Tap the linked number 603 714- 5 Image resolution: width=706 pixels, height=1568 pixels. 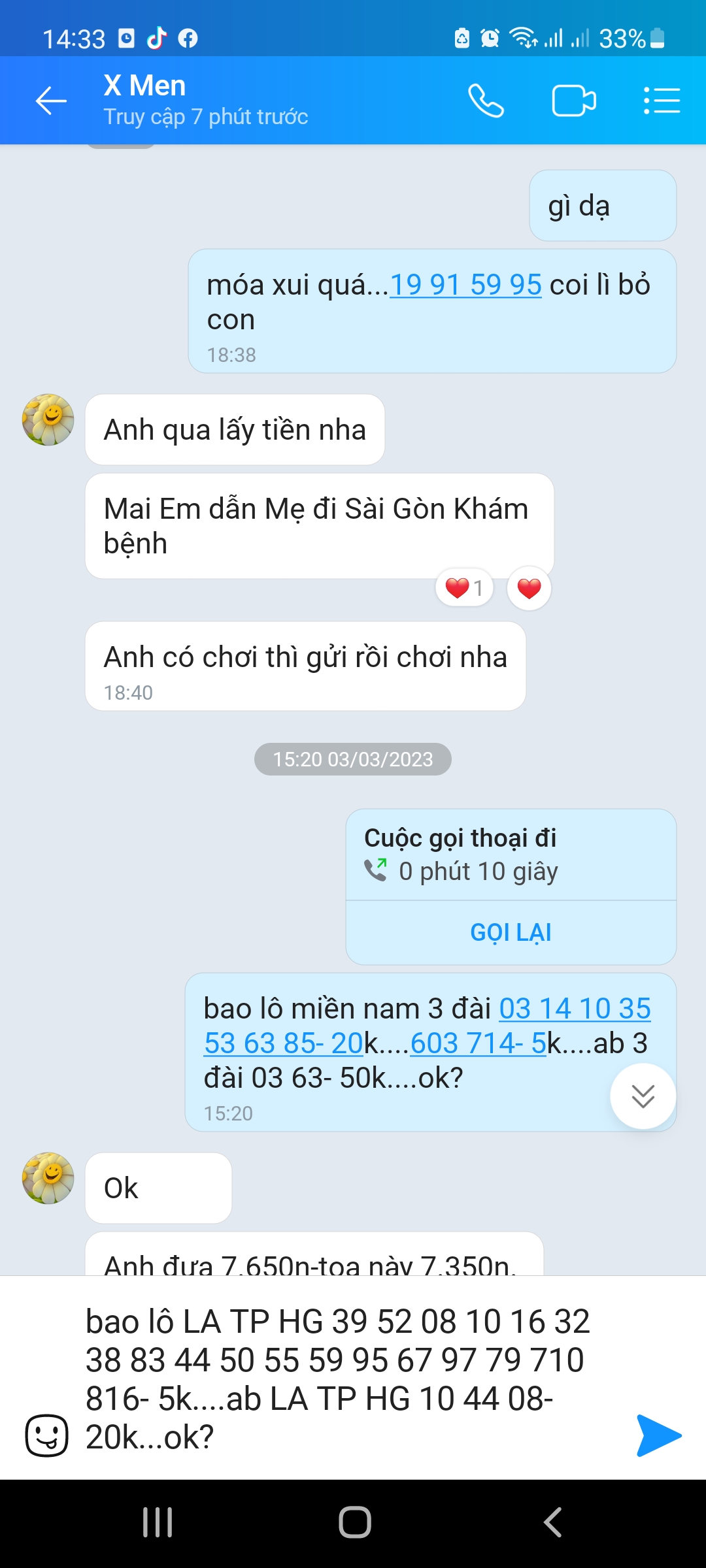477,1043
